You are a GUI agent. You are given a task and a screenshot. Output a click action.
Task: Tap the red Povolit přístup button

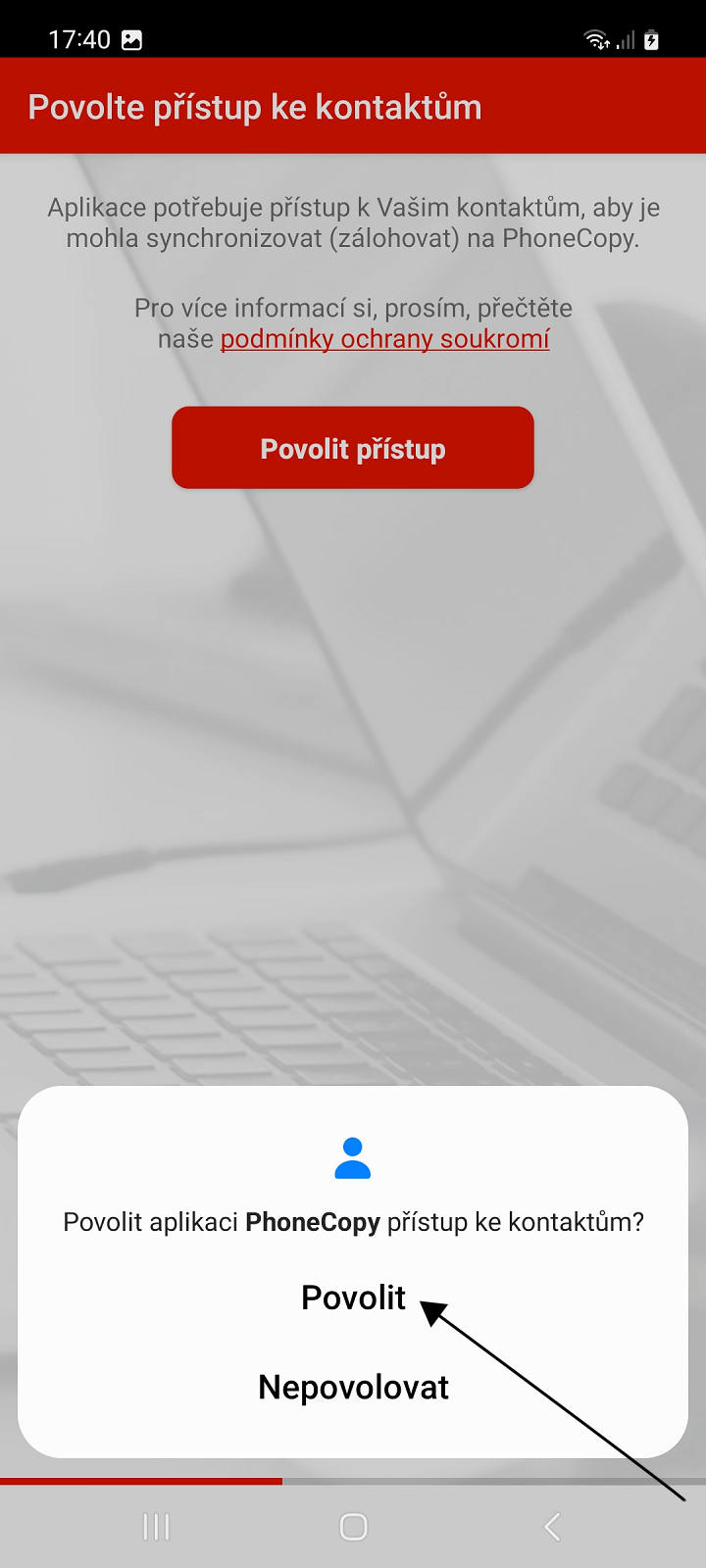pyautogui.click(x=353, y=448)
